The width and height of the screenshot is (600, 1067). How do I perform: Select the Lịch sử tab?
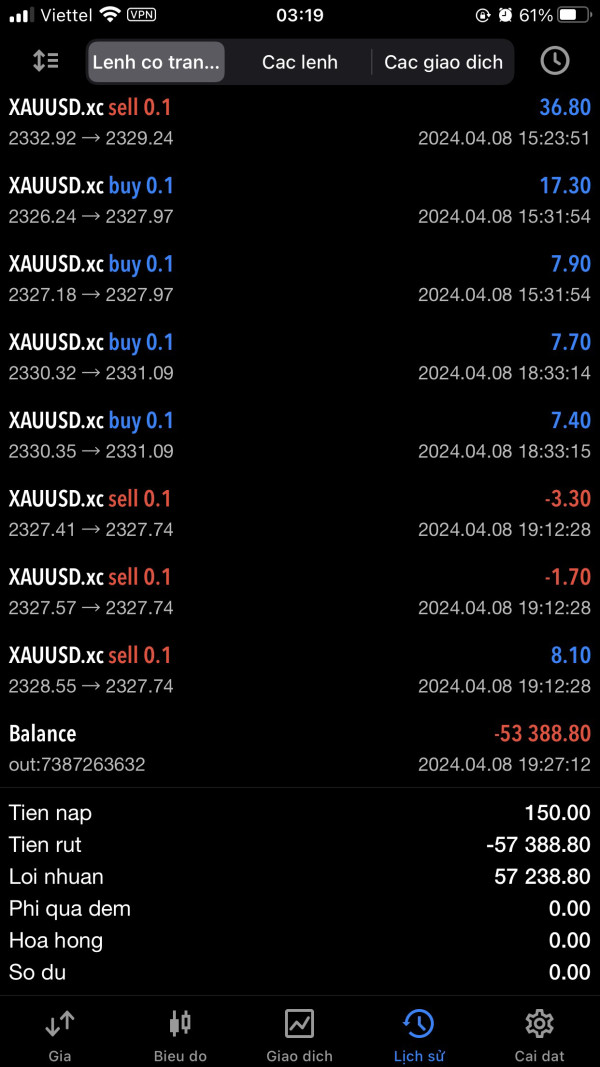(x=419, y=1033)
